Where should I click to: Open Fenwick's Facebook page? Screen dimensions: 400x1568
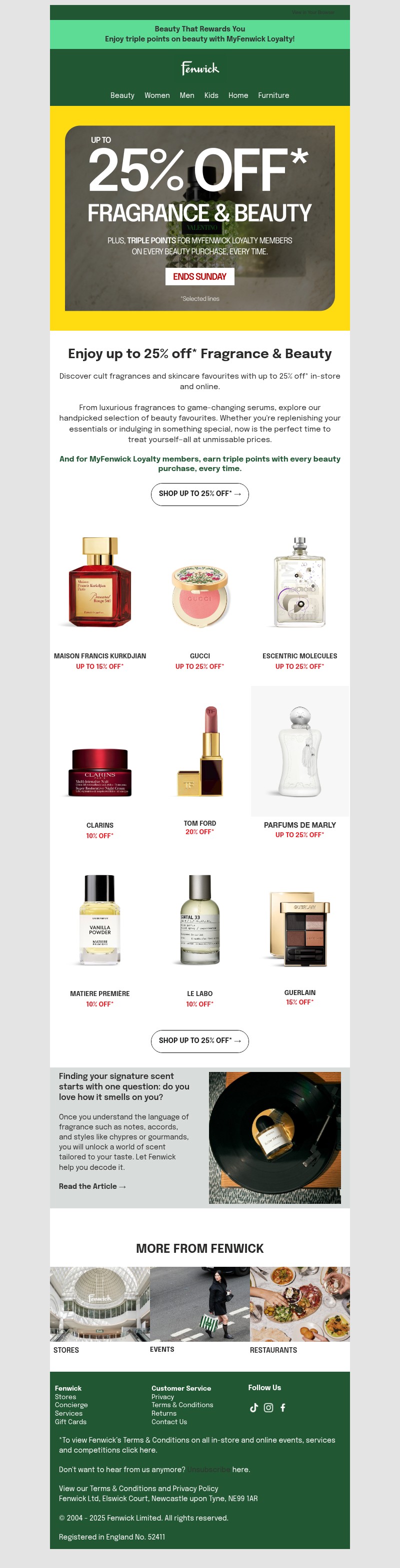282,1408
